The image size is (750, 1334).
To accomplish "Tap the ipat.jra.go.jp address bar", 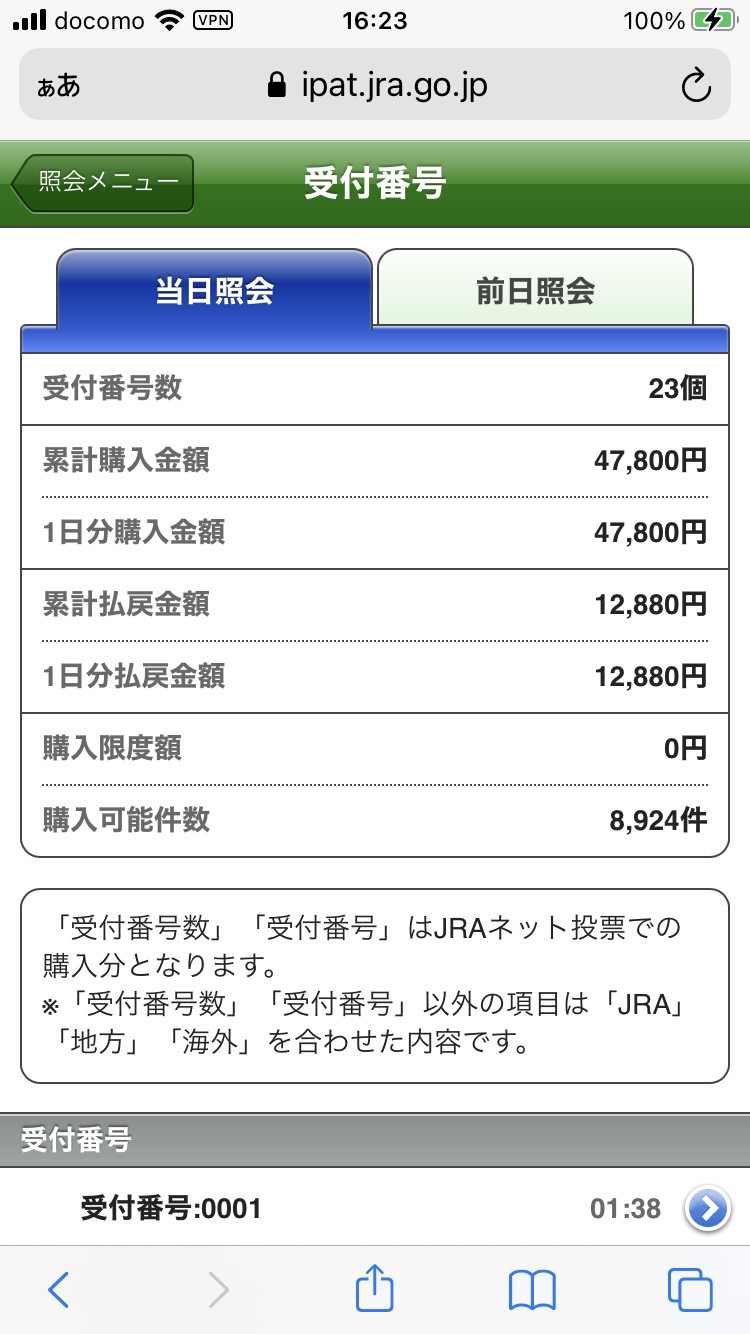I will pos(378,86).
